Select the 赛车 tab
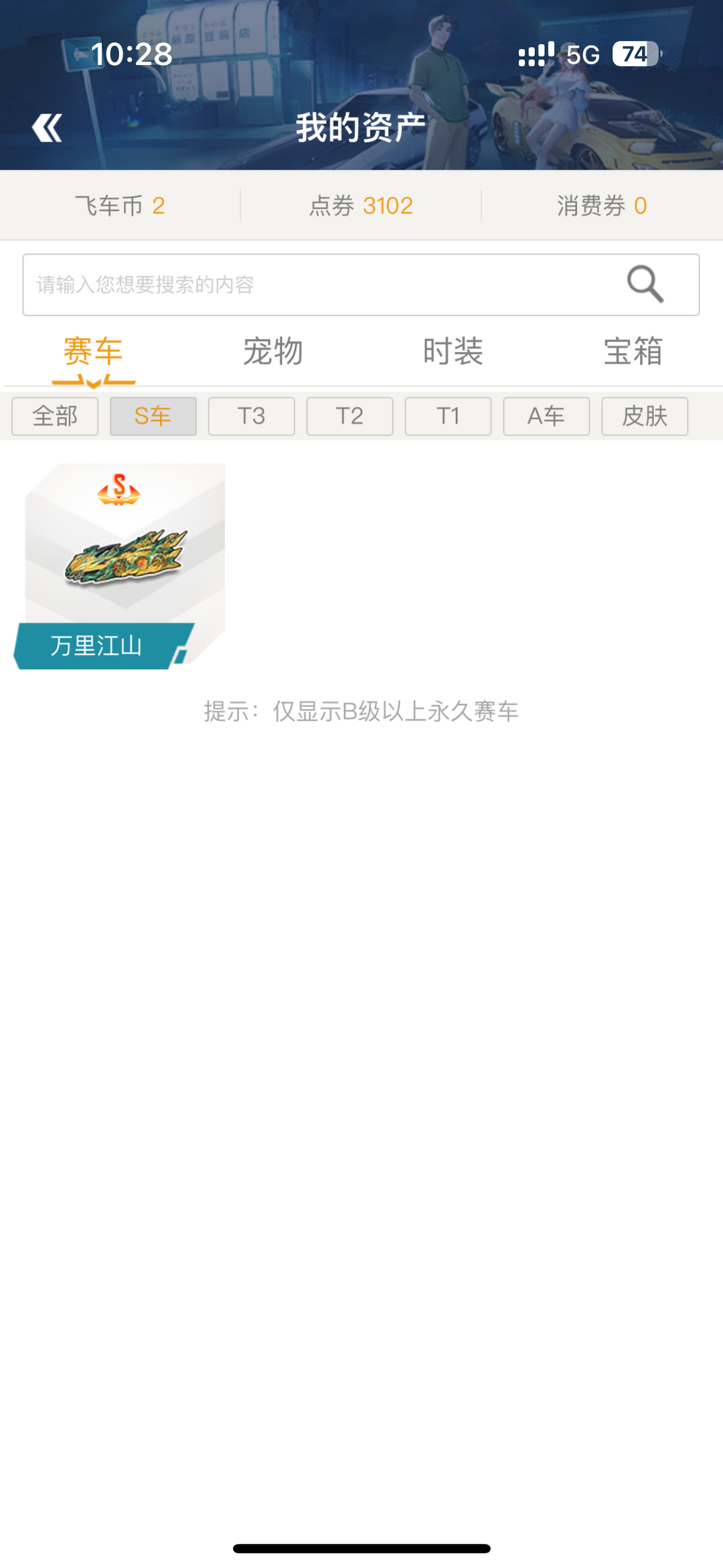The image size is (723, 1568). point(93,352)
